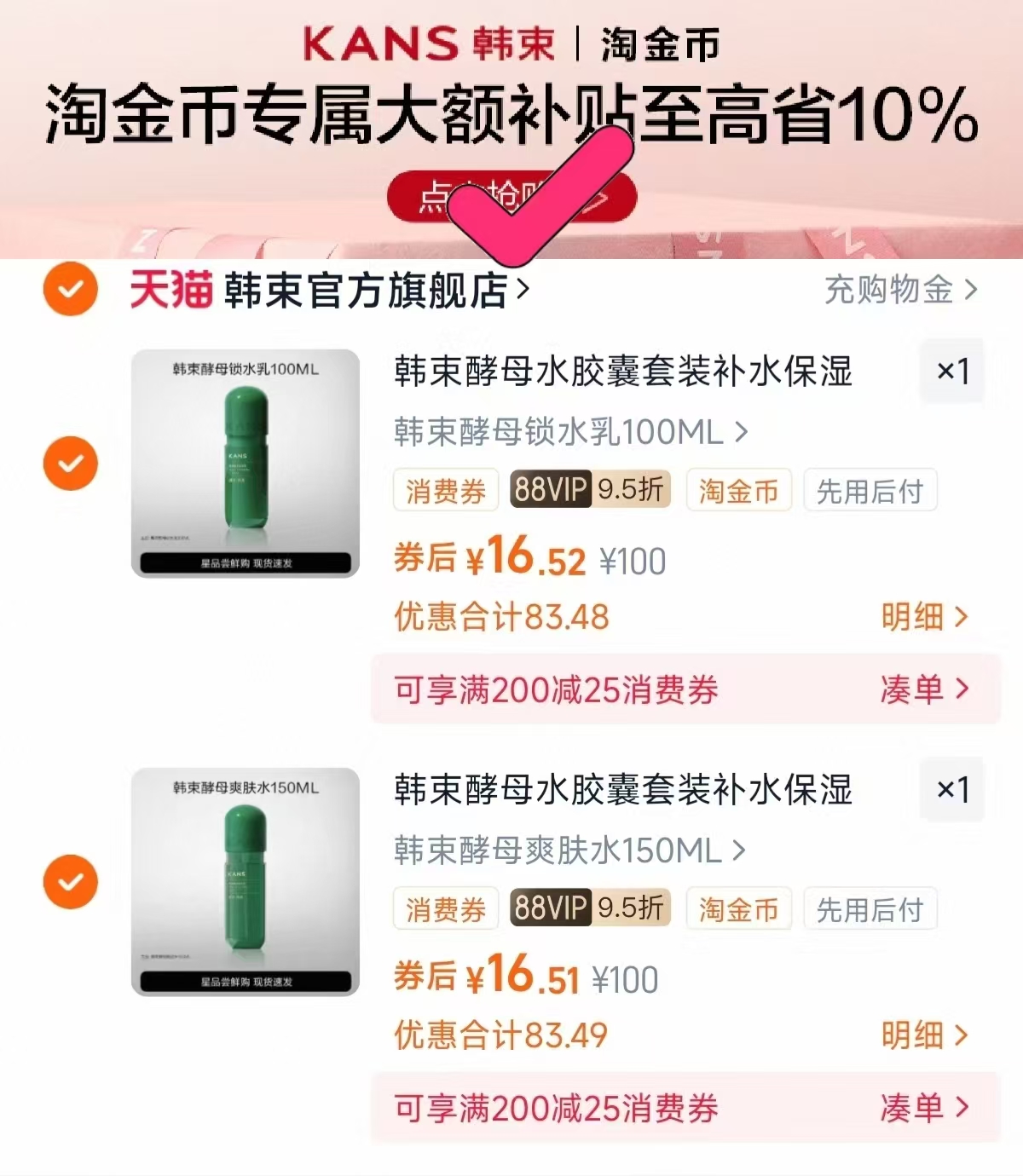The height and width of the screenshot is (1176, 1023).
Task: Open 韩束官方旗舰店 store page via chevron
Action: [524, 291]
